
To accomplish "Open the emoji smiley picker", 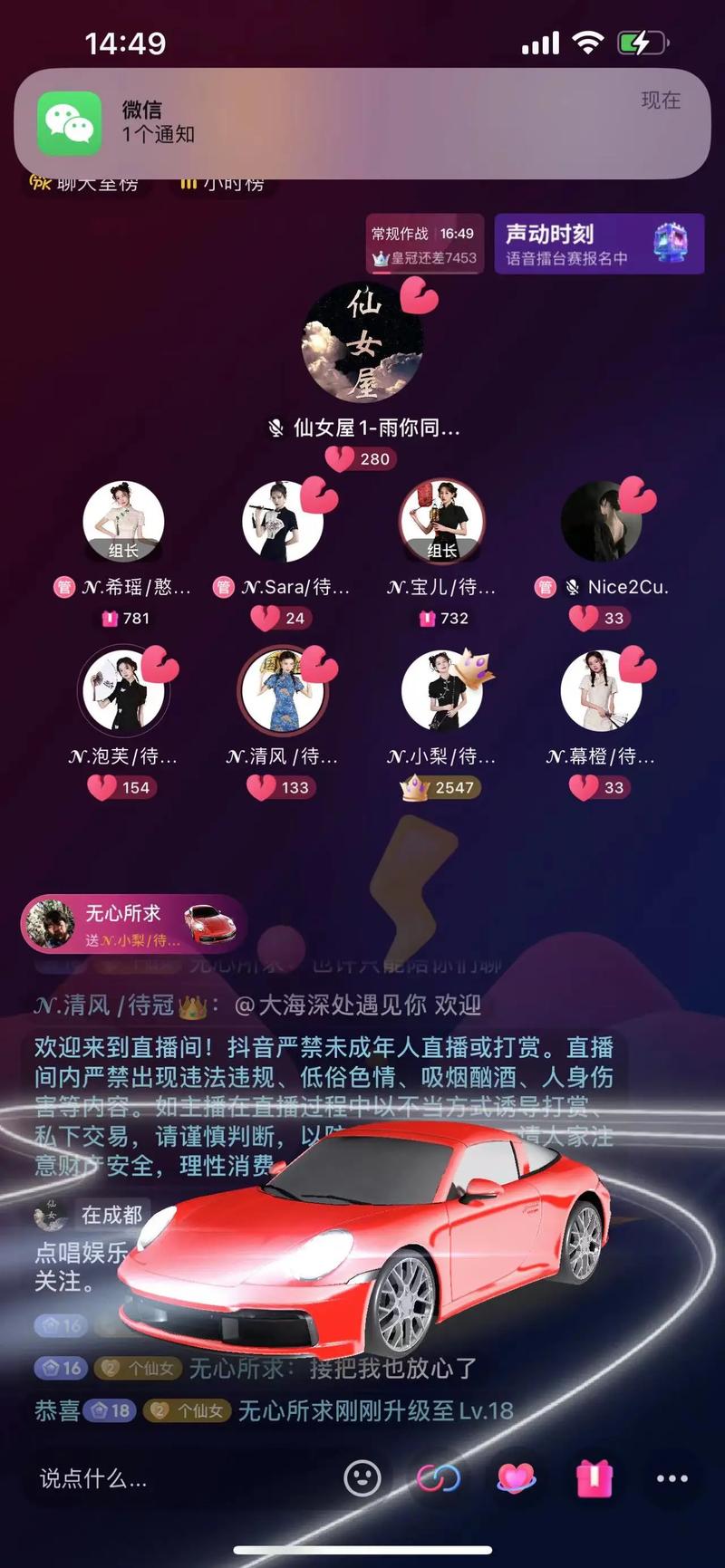I will click(x=362, y=1478).
